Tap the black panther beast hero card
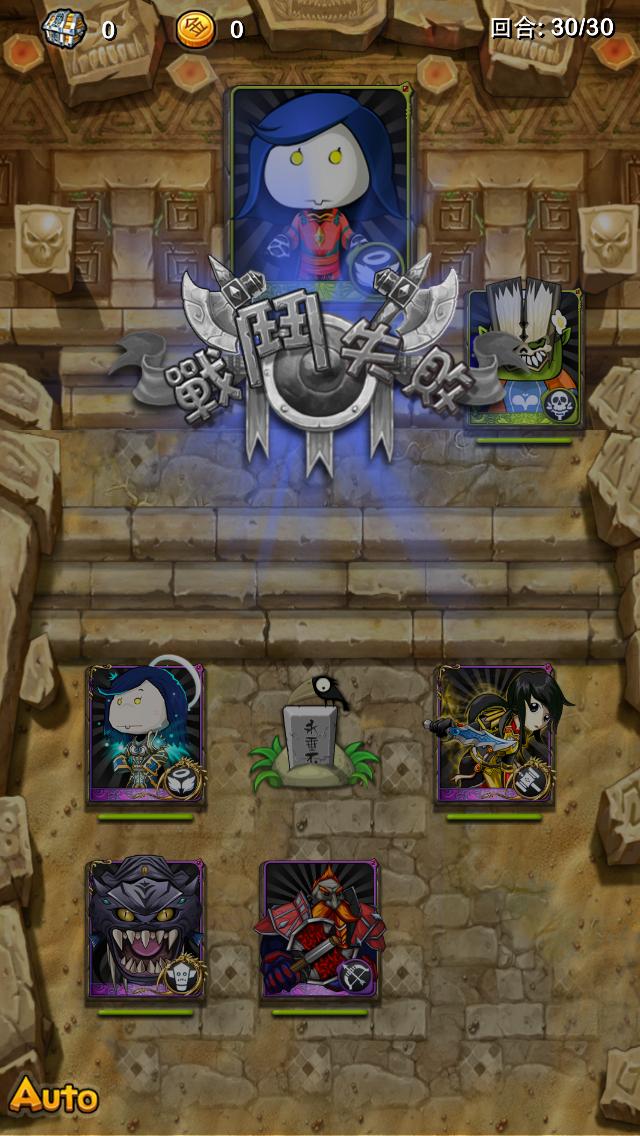The width and height of the screenshot is (640, 1136). pos(146,929)
